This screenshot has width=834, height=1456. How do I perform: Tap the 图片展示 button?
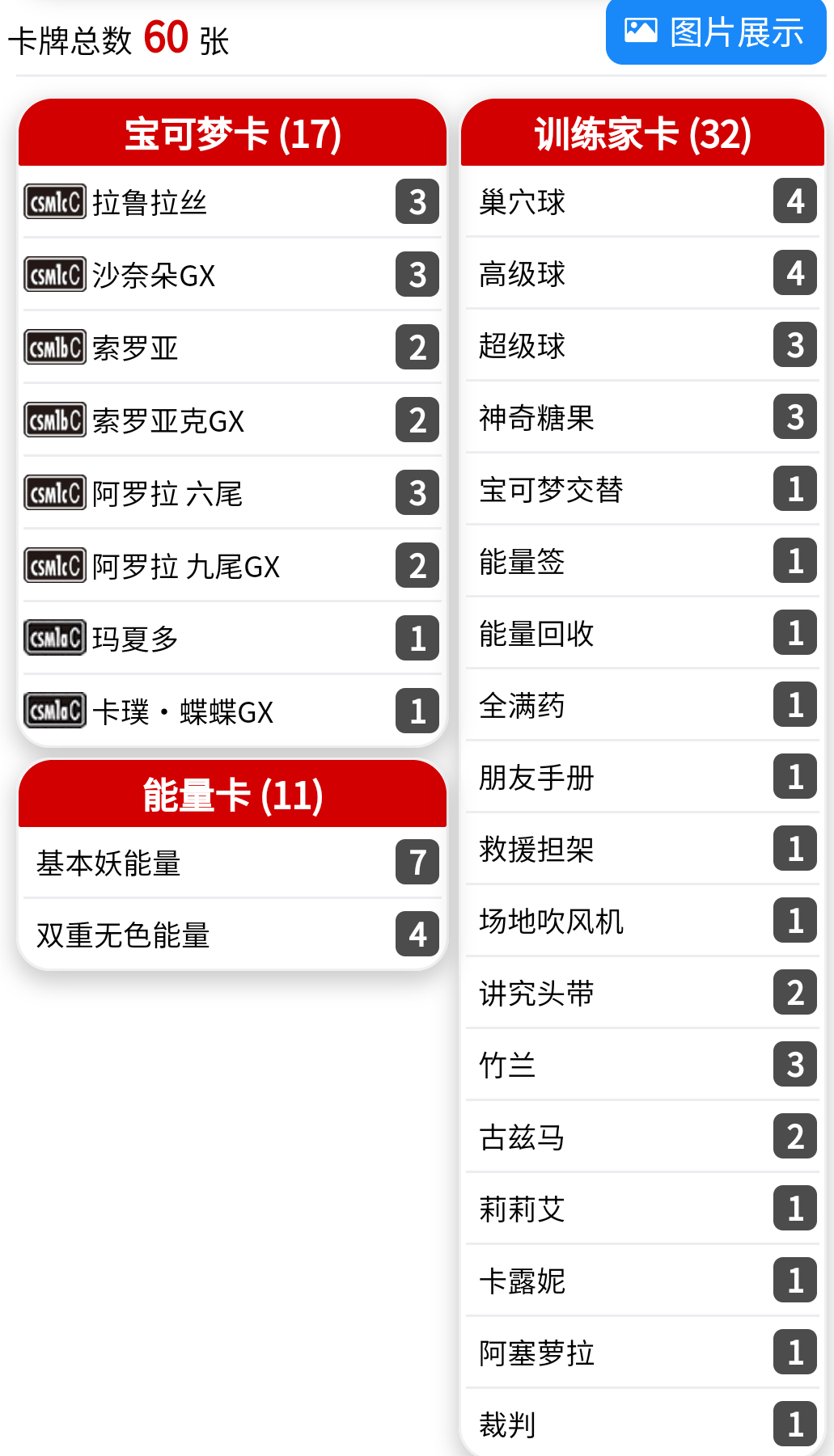715,32
